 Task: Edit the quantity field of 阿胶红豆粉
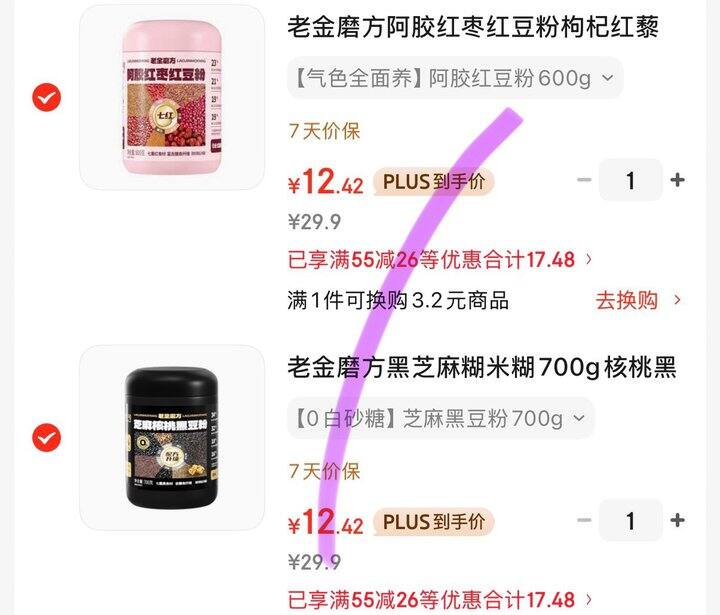pyautogui.click(x=630, y=180)
